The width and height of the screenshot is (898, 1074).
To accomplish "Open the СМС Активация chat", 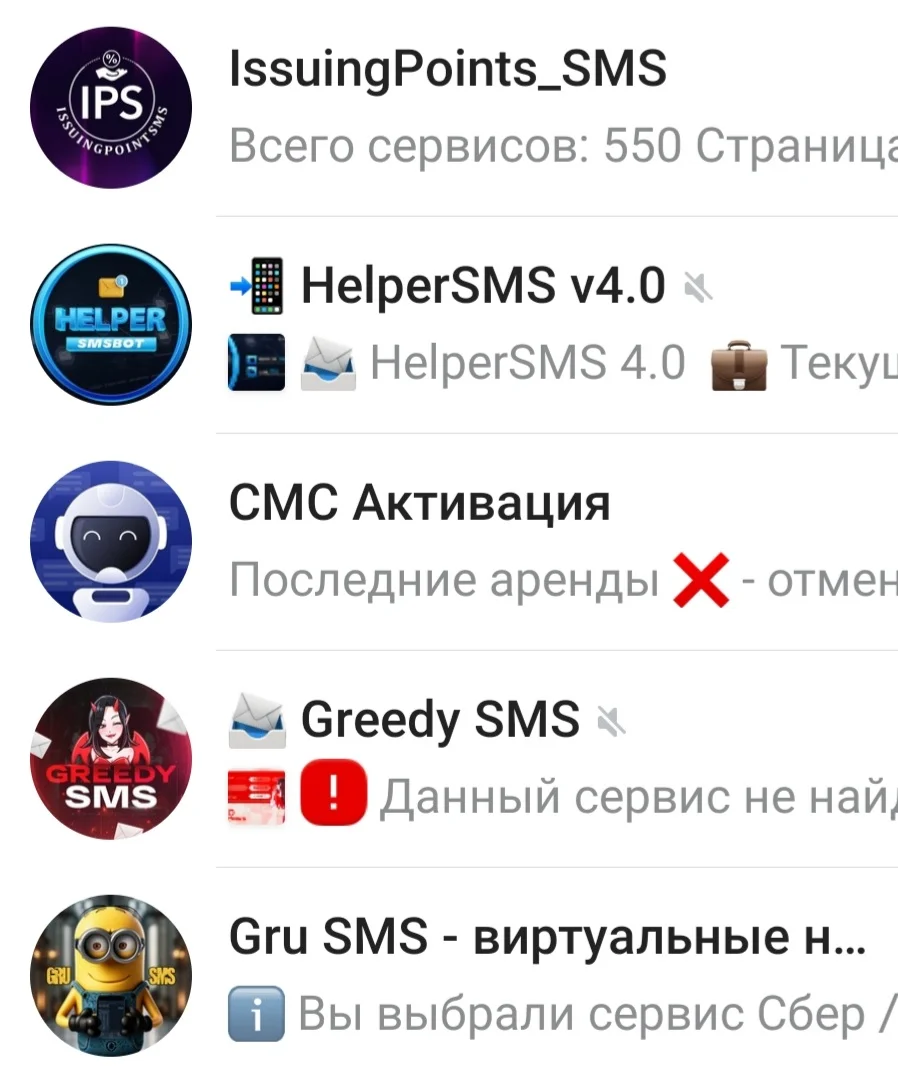I will click(449, 542).
